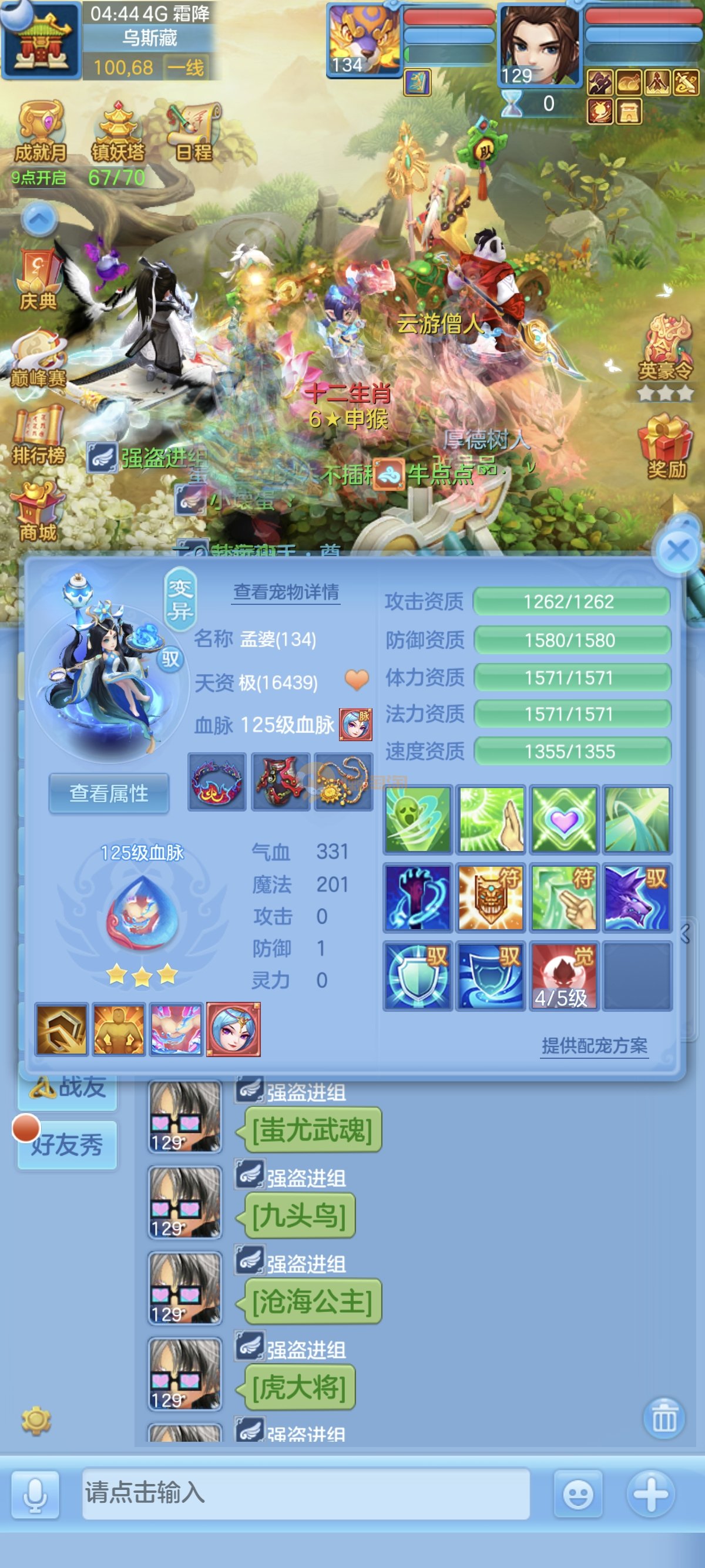Open the 商城 shop
This screenshot has width=705, height=1568.
tap(38, 512)
